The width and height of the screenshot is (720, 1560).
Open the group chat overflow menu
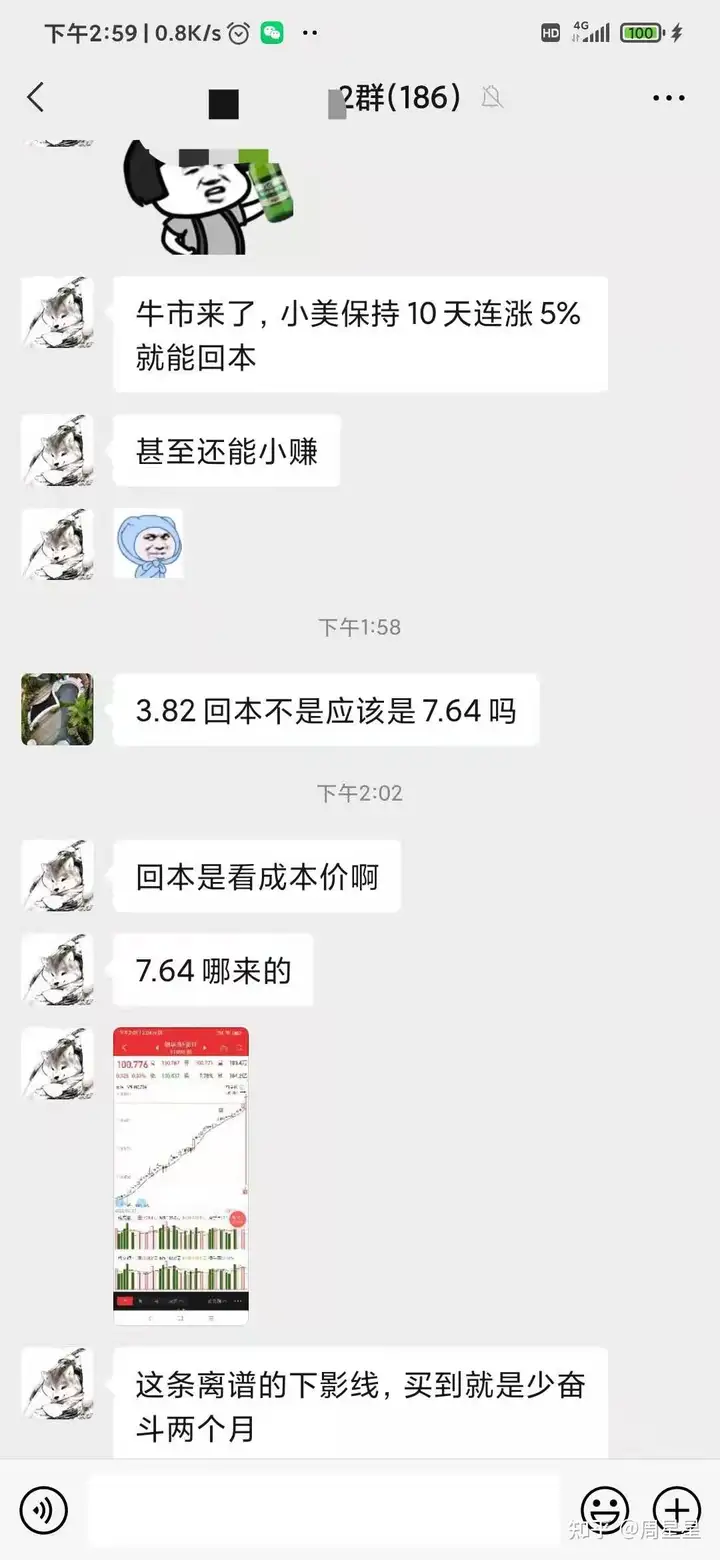tap(668, 97)
